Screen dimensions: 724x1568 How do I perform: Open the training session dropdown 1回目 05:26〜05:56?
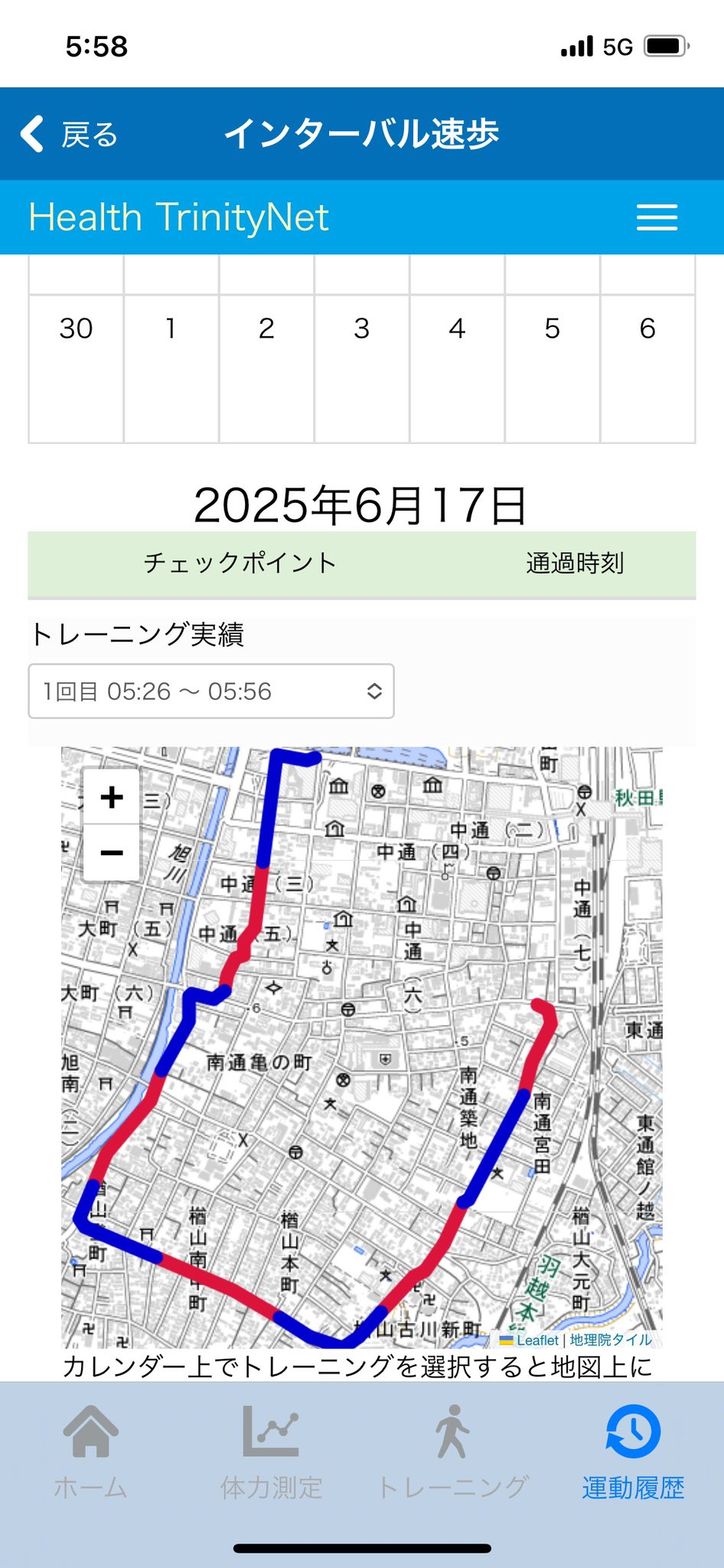[211, 691]
